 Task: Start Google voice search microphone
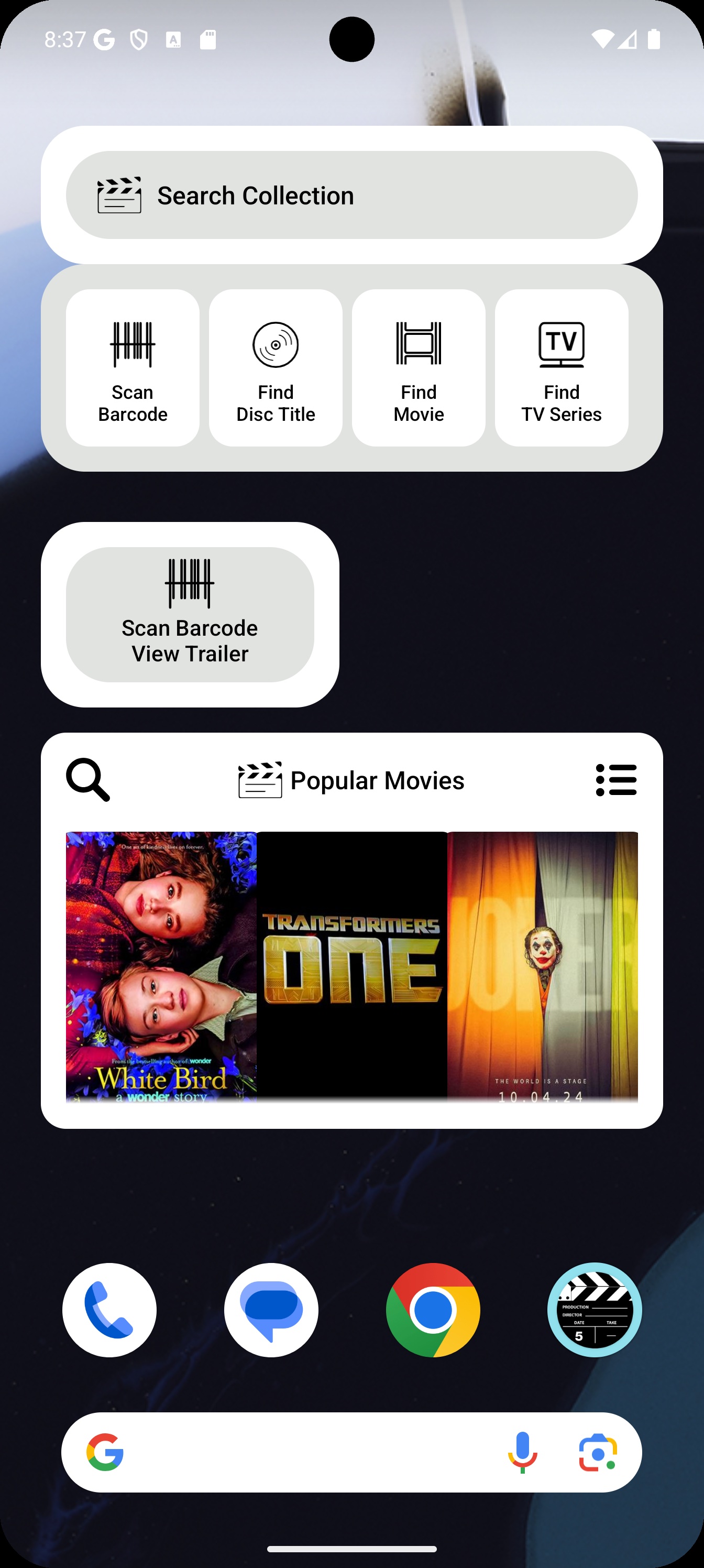[523, 1452]
